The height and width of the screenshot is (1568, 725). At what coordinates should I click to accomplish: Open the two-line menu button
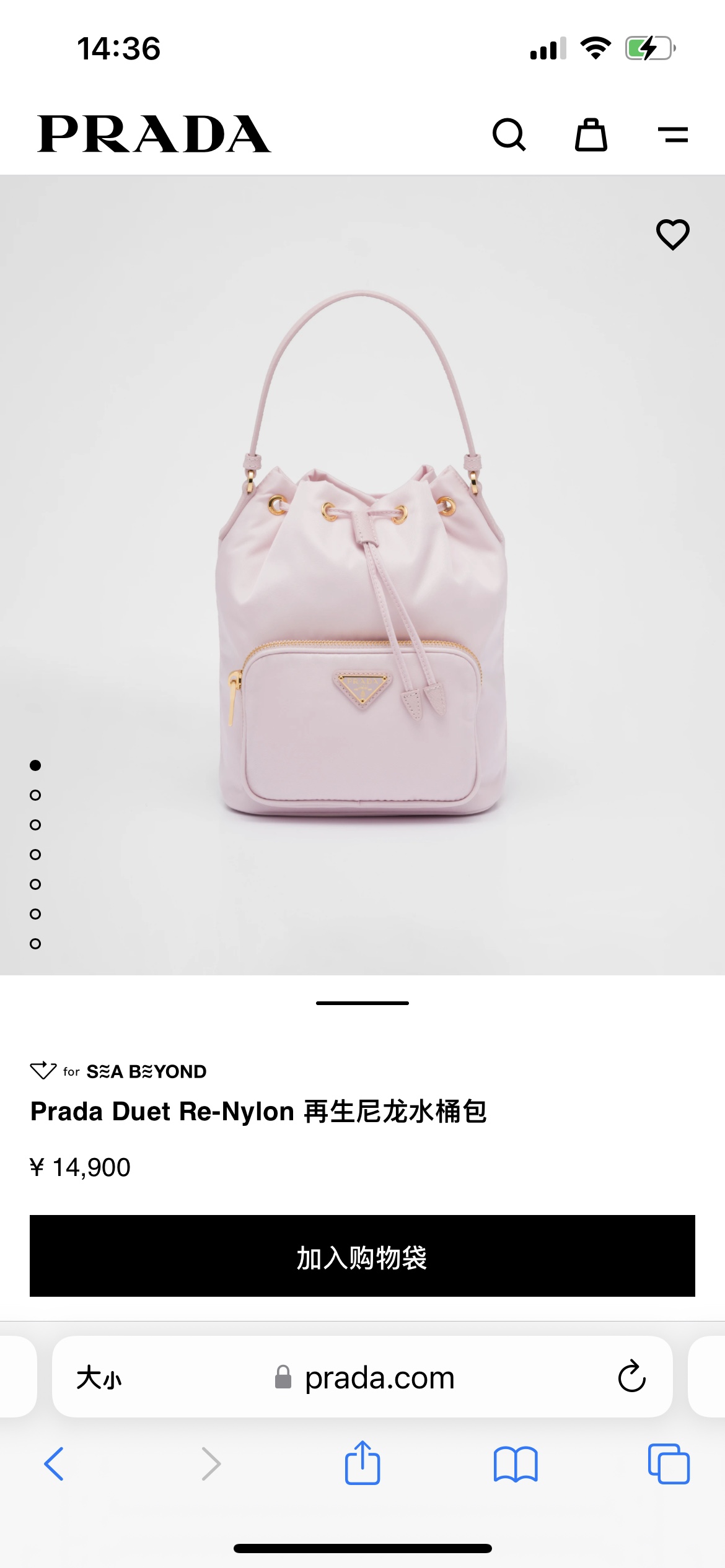click(673, 134)
